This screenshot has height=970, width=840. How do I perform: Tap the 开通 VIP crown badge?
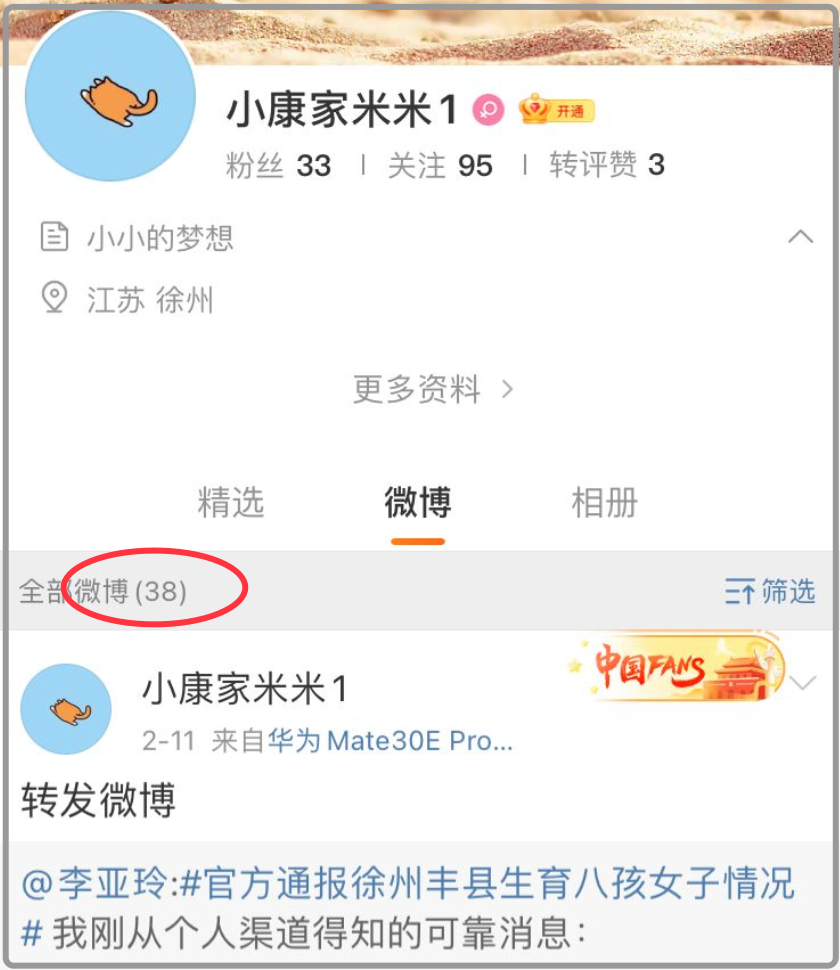(557, 110)
